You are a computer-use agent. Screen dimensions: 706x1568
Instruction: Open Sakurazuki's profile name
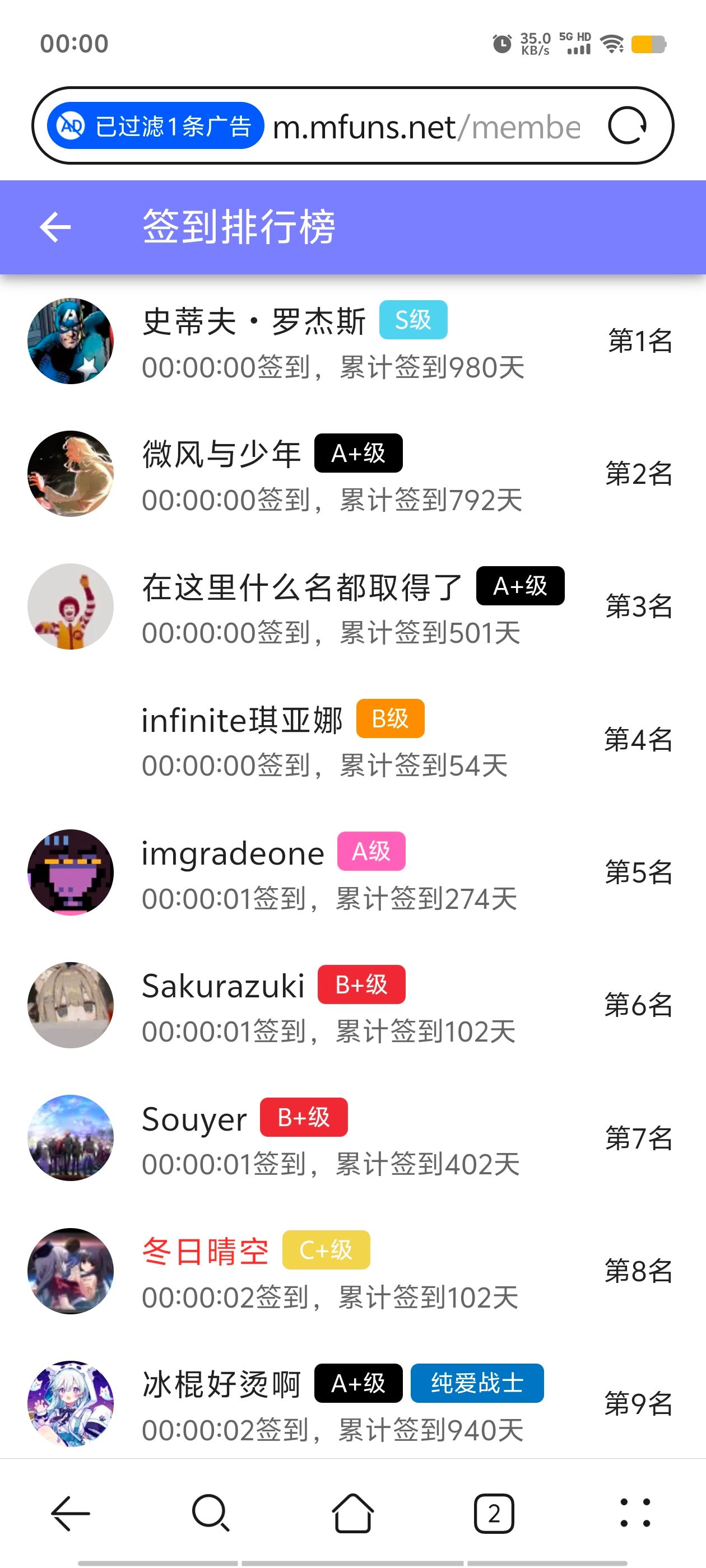(223, 984)
